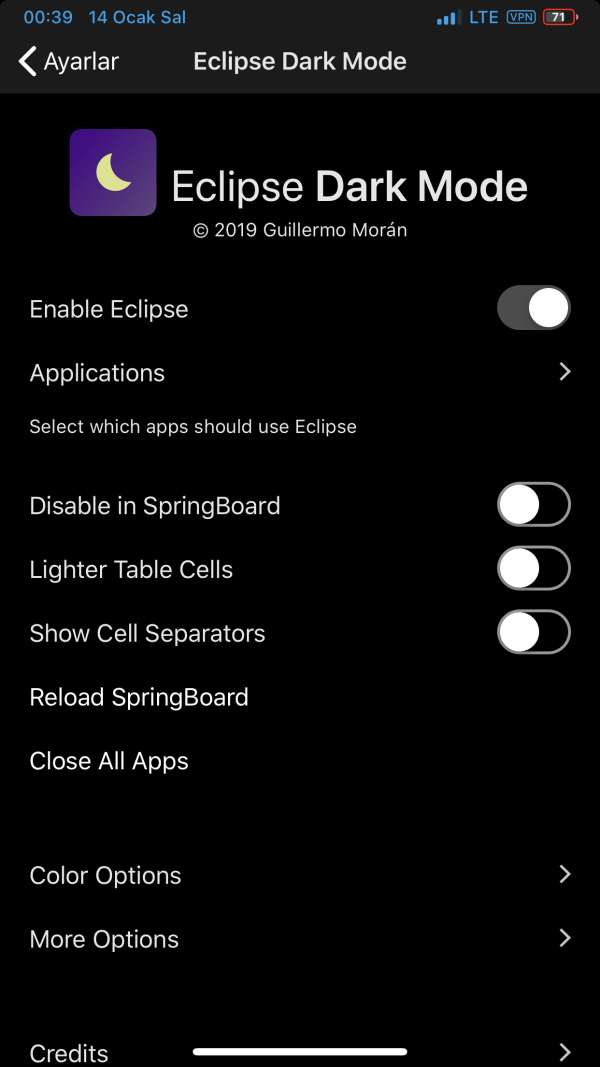The height and width of the screenshot is (1067, 600).
Task: Tap Reload SpringBoard
Action: click(139, 697)
